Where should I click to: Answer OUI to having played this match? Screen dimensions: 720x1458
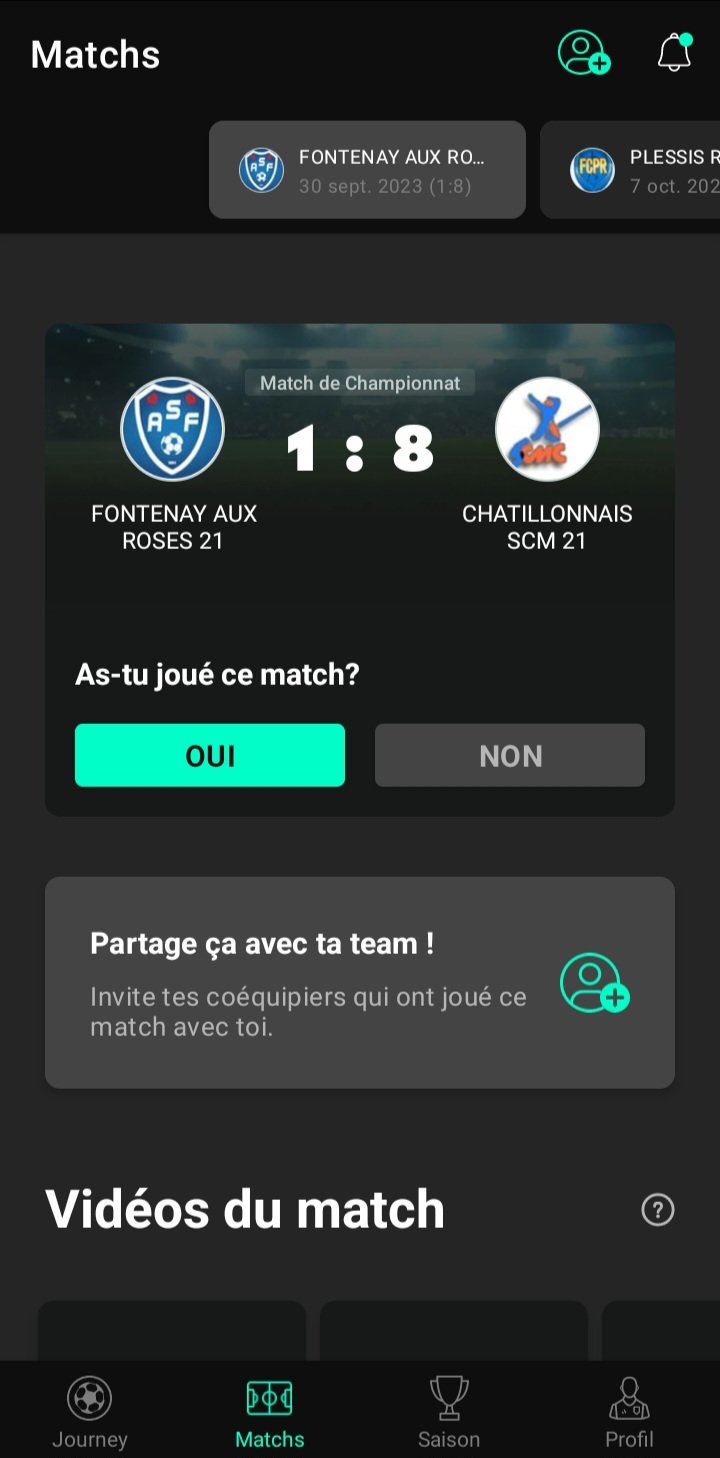pyautogui.click(x=210, y=755)
